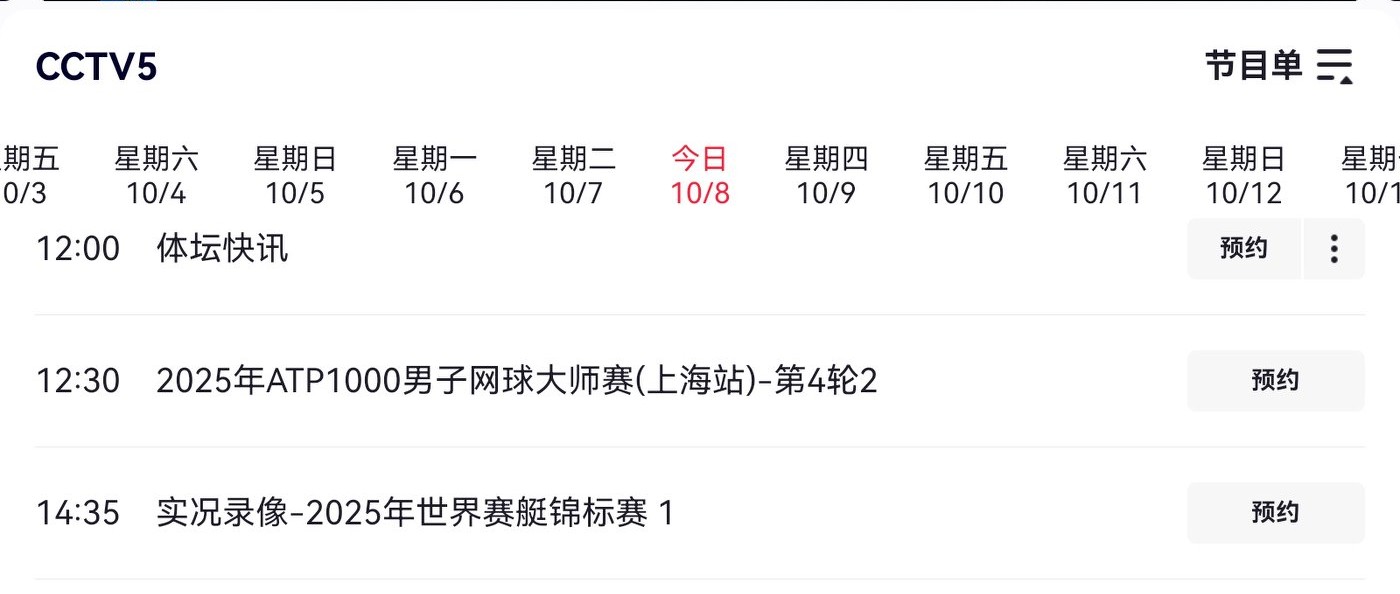View 星期四 10/9 program schedule
Viewport: 1400px width, 594px height.
[826, 175]
